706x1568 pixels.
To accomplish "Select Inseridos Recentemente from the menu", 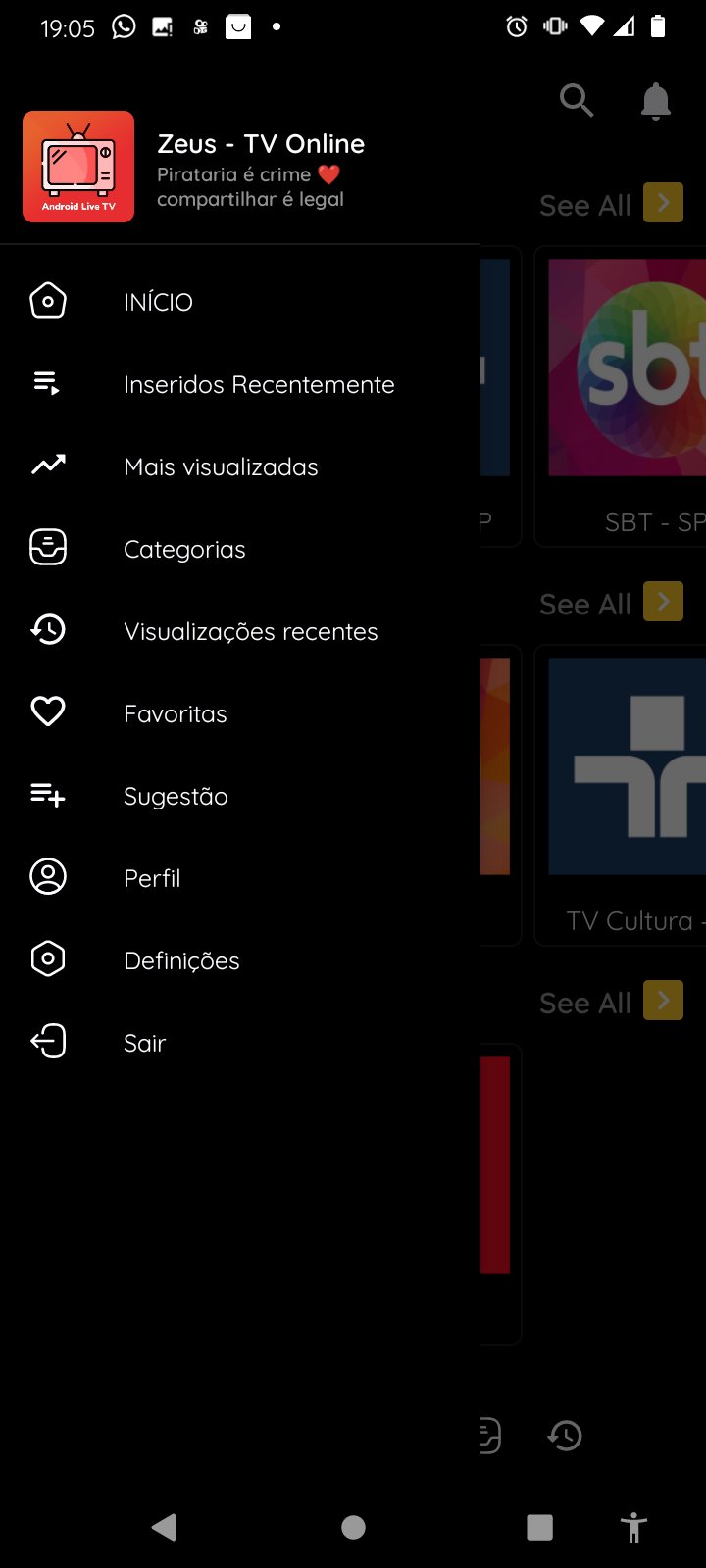I will (x=259, y=384).
